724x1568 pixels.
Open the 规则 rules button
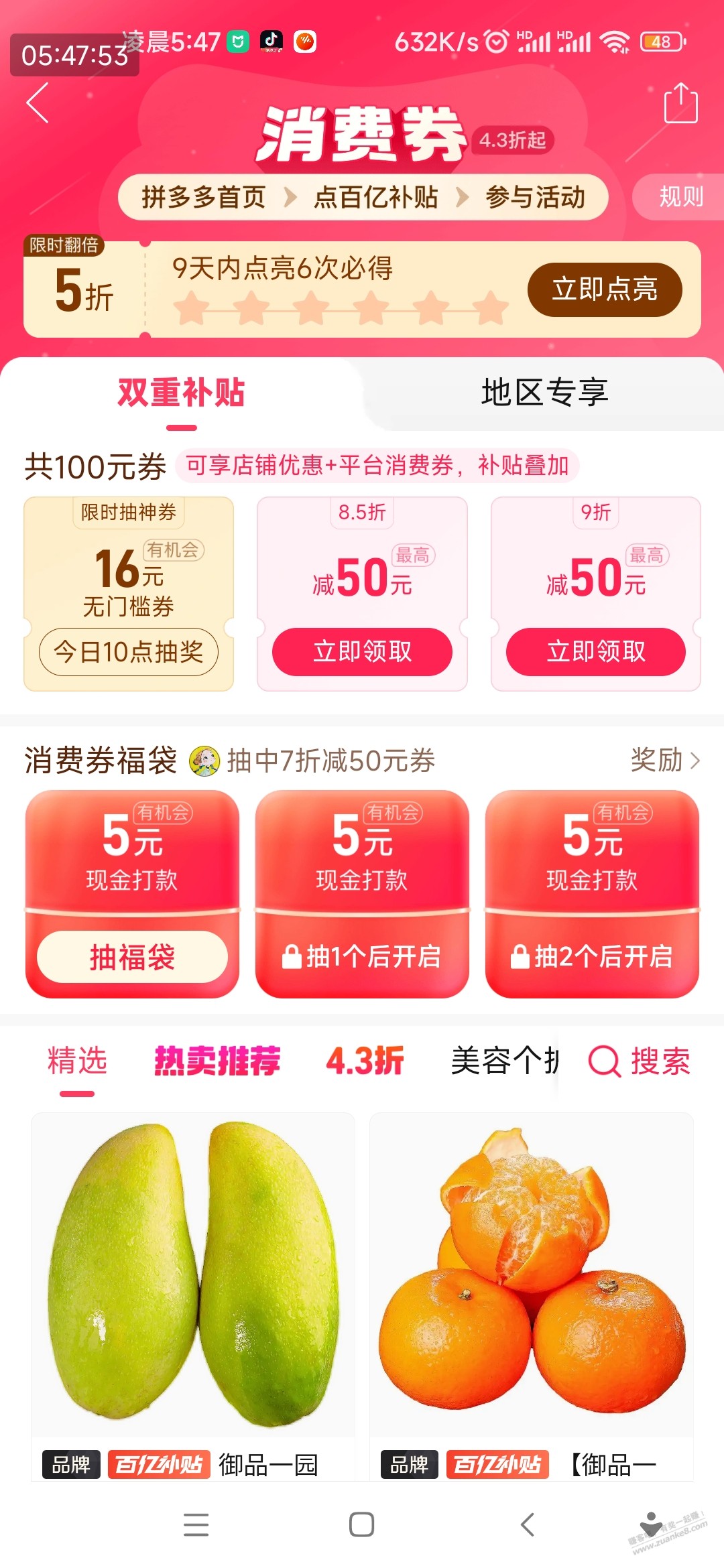[x=680, y=197]
